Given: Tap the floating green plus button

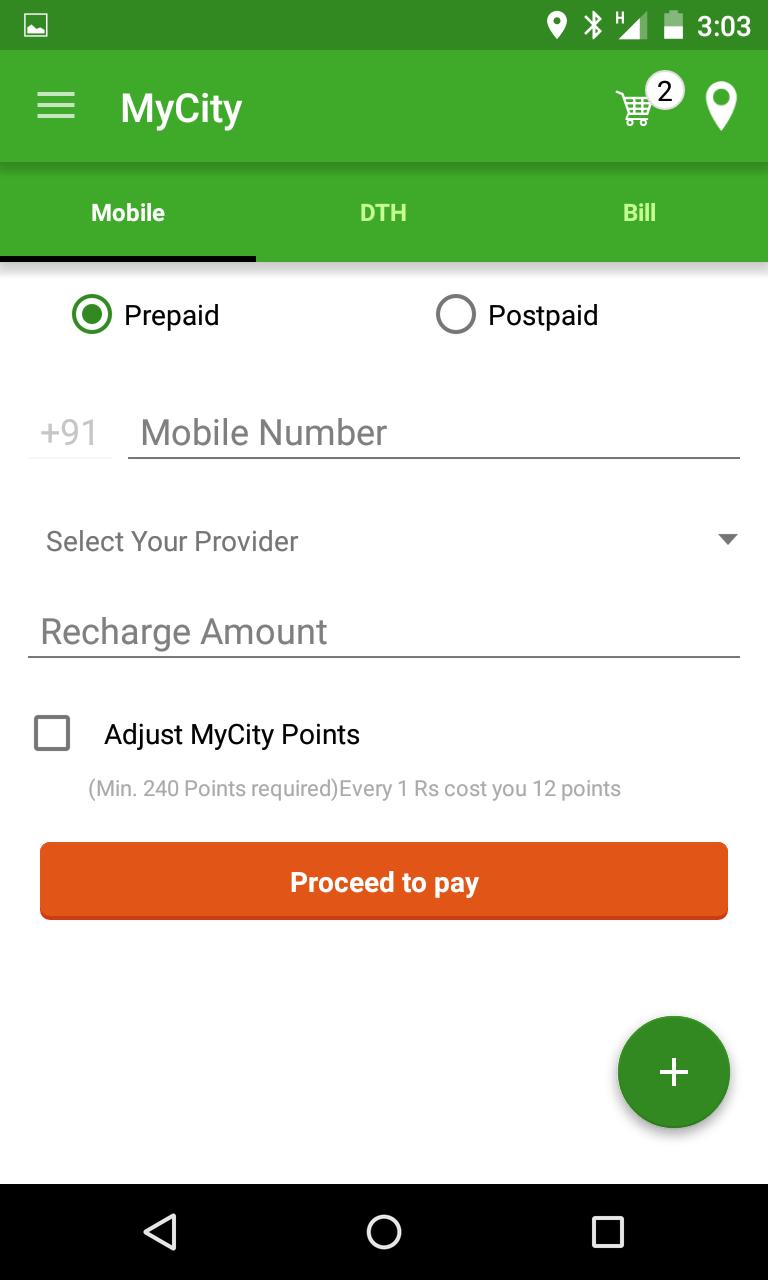Looking at the screenshot, I should tap(673, 1071).
